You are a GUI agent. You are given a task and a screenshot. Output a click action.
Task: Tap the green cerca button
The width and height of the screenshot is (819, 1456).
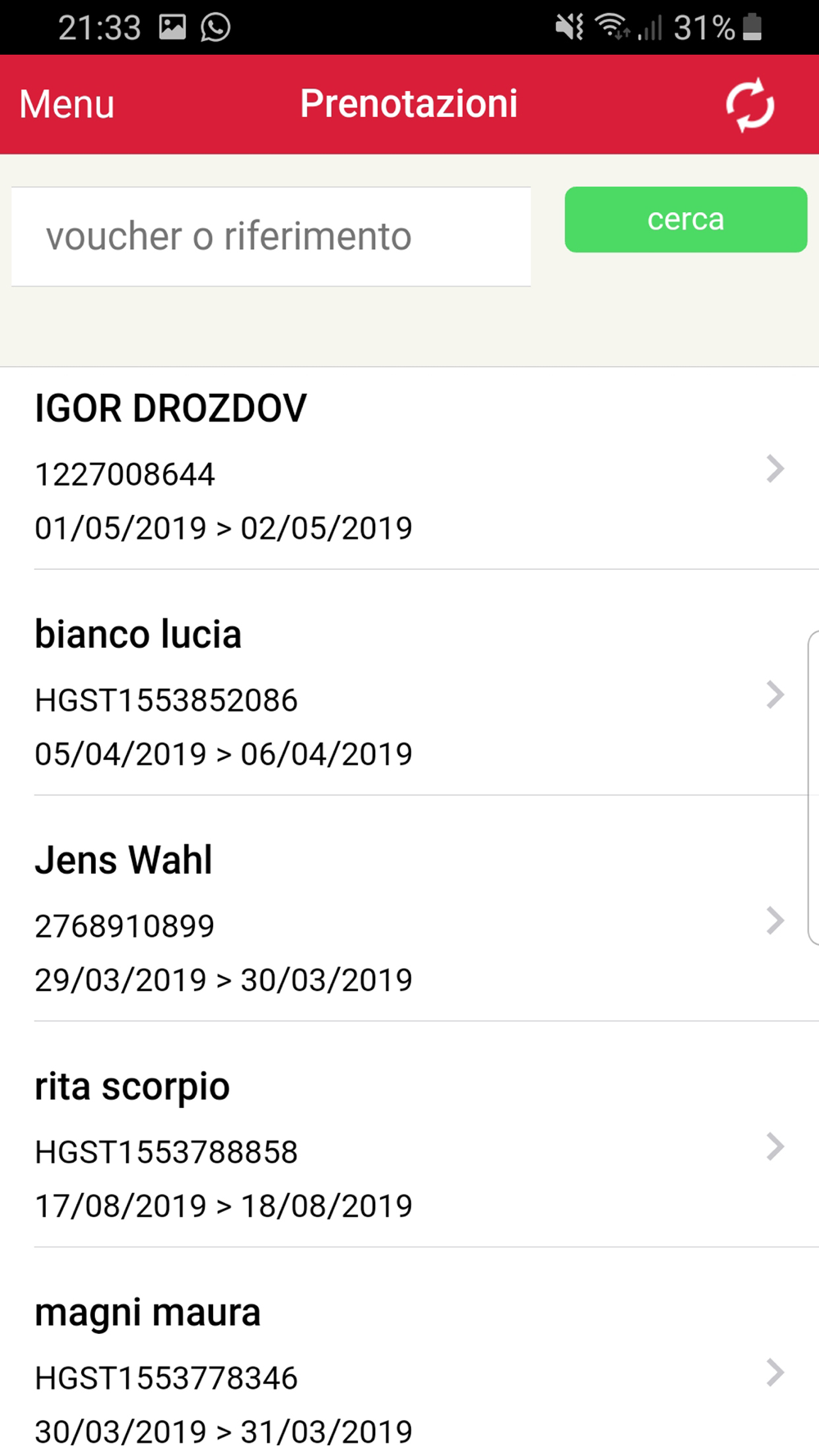pyautogui.click(x=686, y=219)
